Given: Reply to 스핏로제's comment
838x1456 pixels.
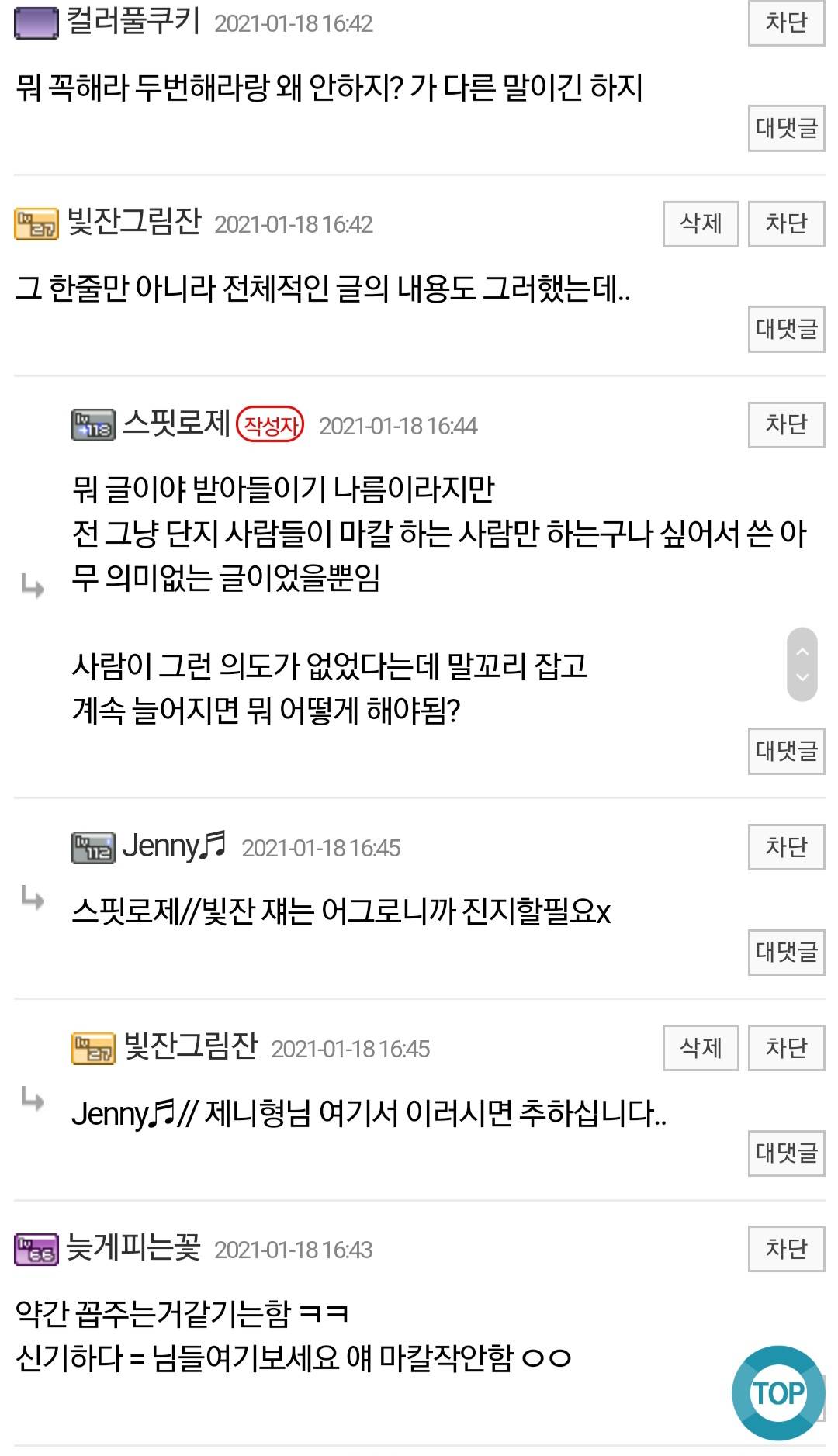Looking at the screenshot, I should click(785, 751).
